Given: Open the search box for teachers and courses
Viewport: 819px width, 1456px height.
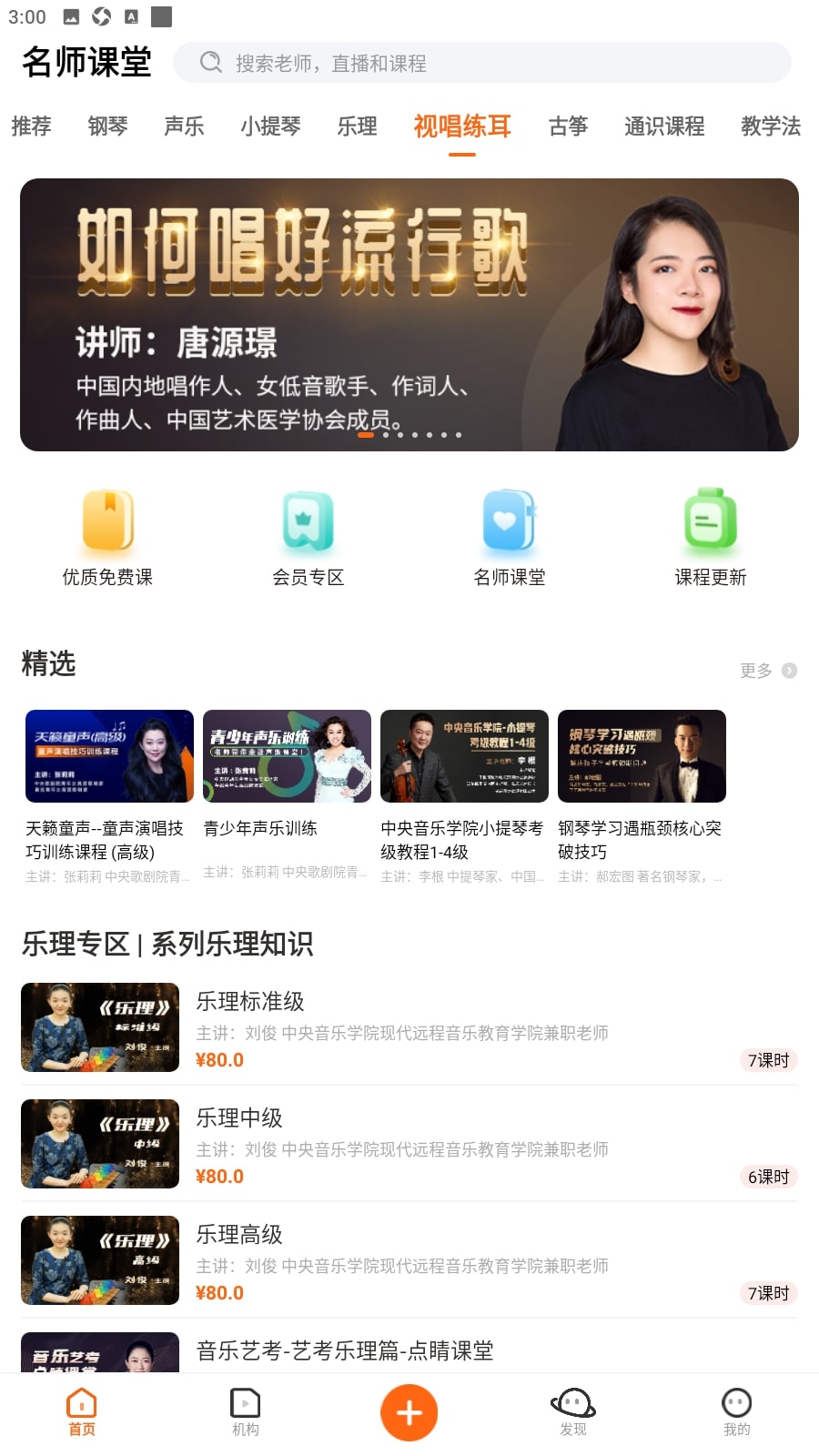Looking at the screenshot, I should [x=480, y=63].
